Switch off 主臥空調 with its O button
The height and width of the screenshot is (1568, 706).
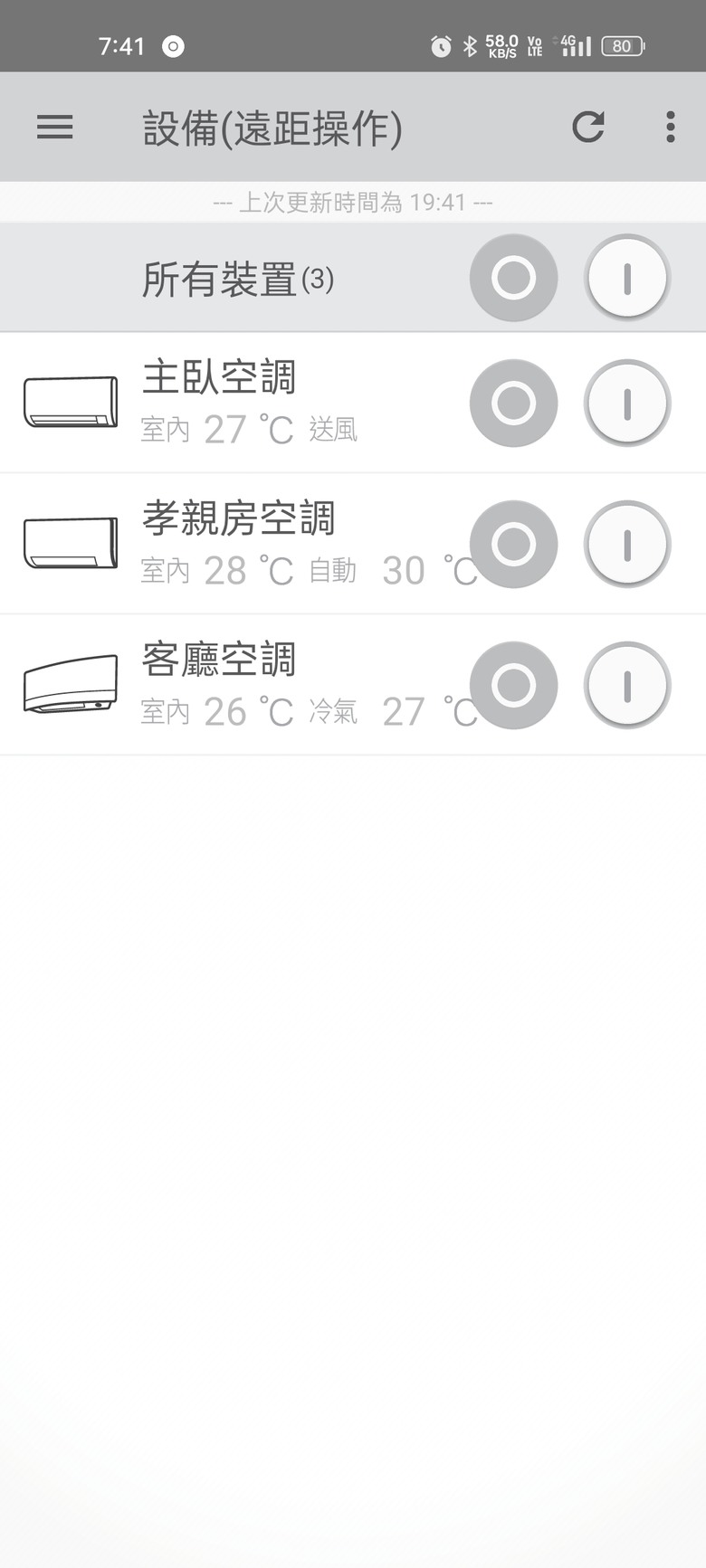pyautogui.click(x=513, y=403)
